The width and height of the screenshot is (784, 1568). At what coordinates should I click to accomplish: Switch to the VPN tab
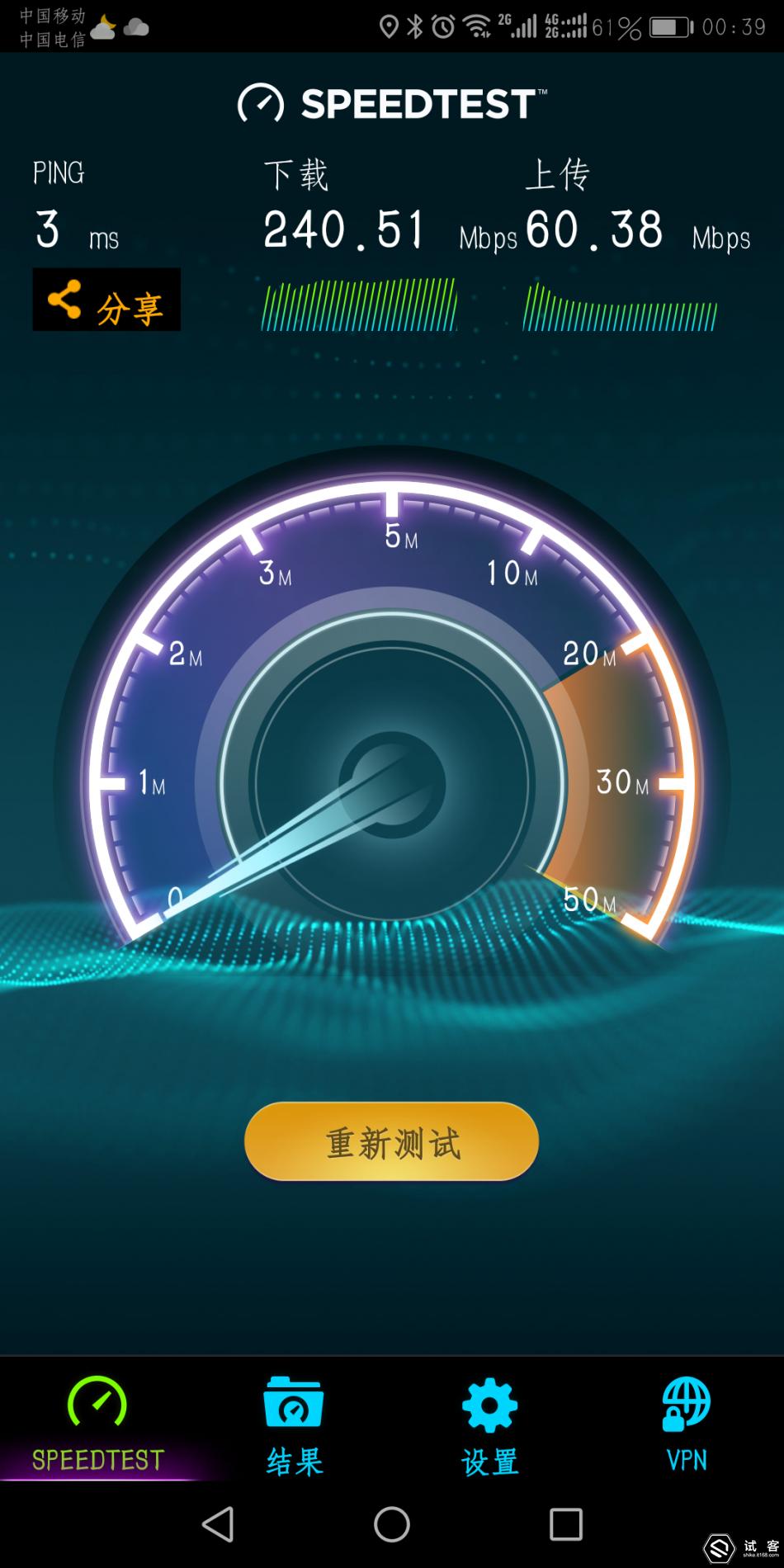pyautogui.click(x=686, y=1428)
